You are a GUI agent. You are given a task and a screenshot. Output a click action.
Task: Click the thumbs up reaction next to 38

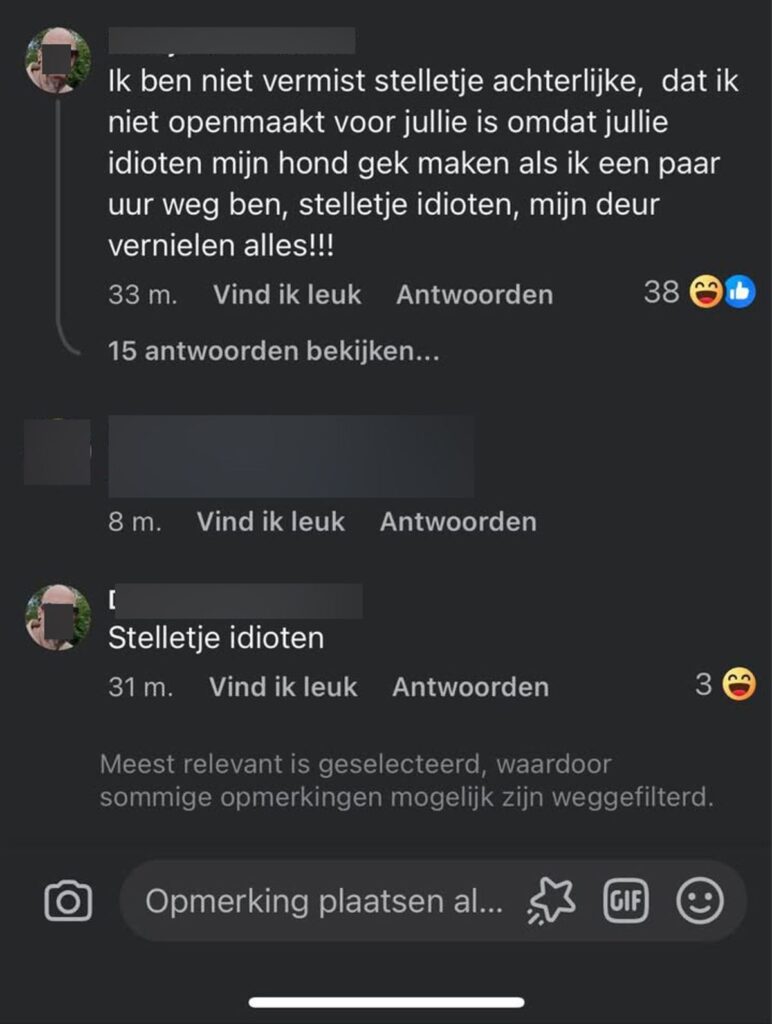pos(741,291)
